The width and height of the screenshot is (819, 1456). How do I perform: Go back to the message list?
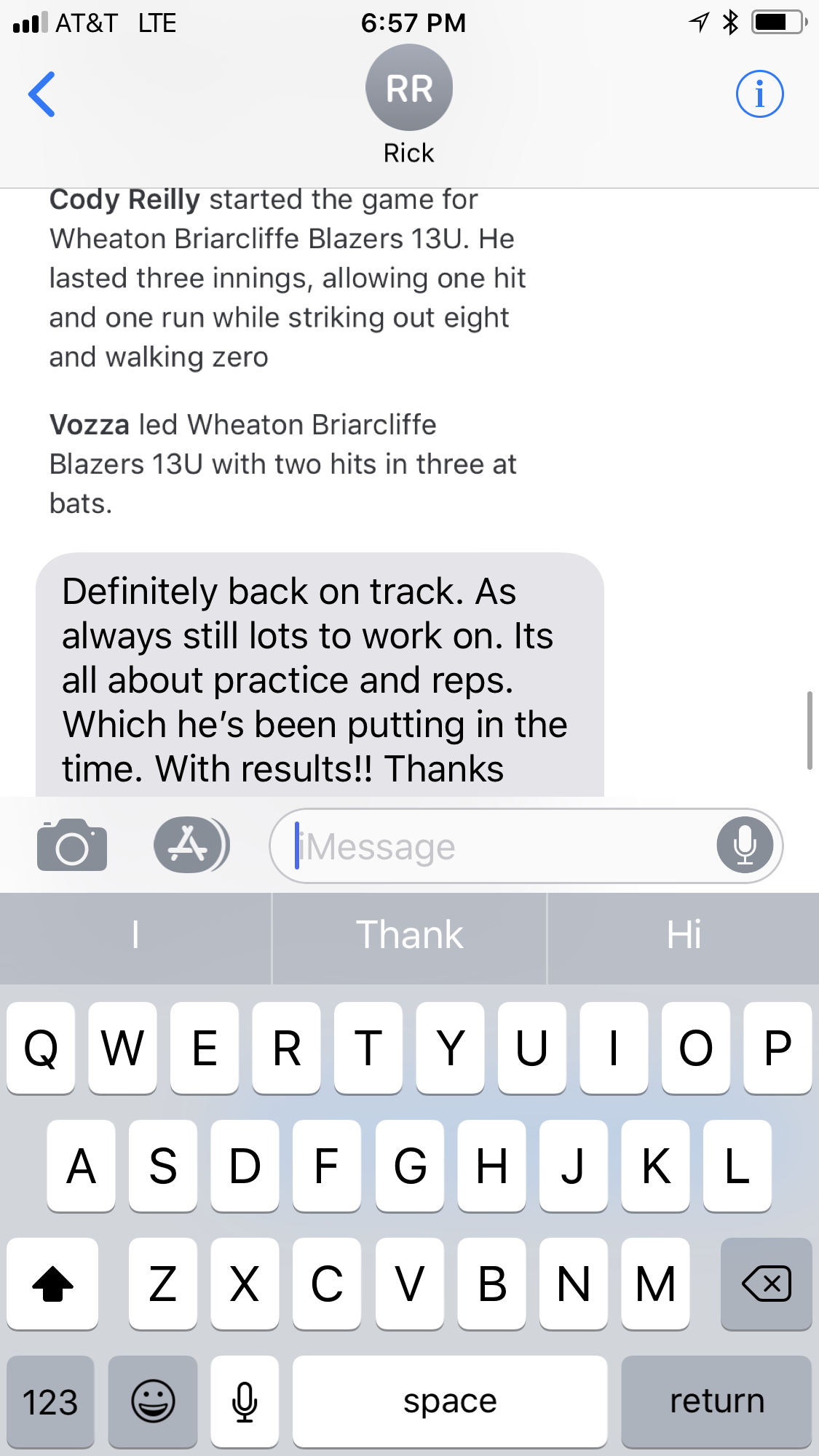(x=41, y=94)
